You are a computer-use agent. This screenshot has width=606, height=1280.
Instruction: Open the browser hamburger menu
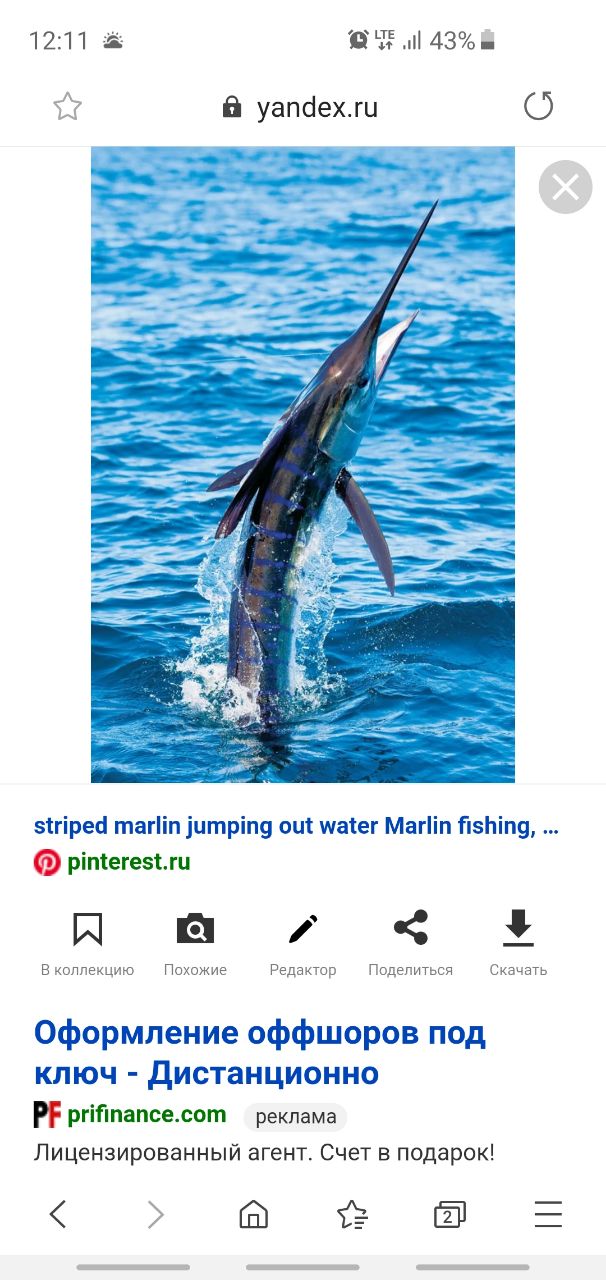point(548,1214)
